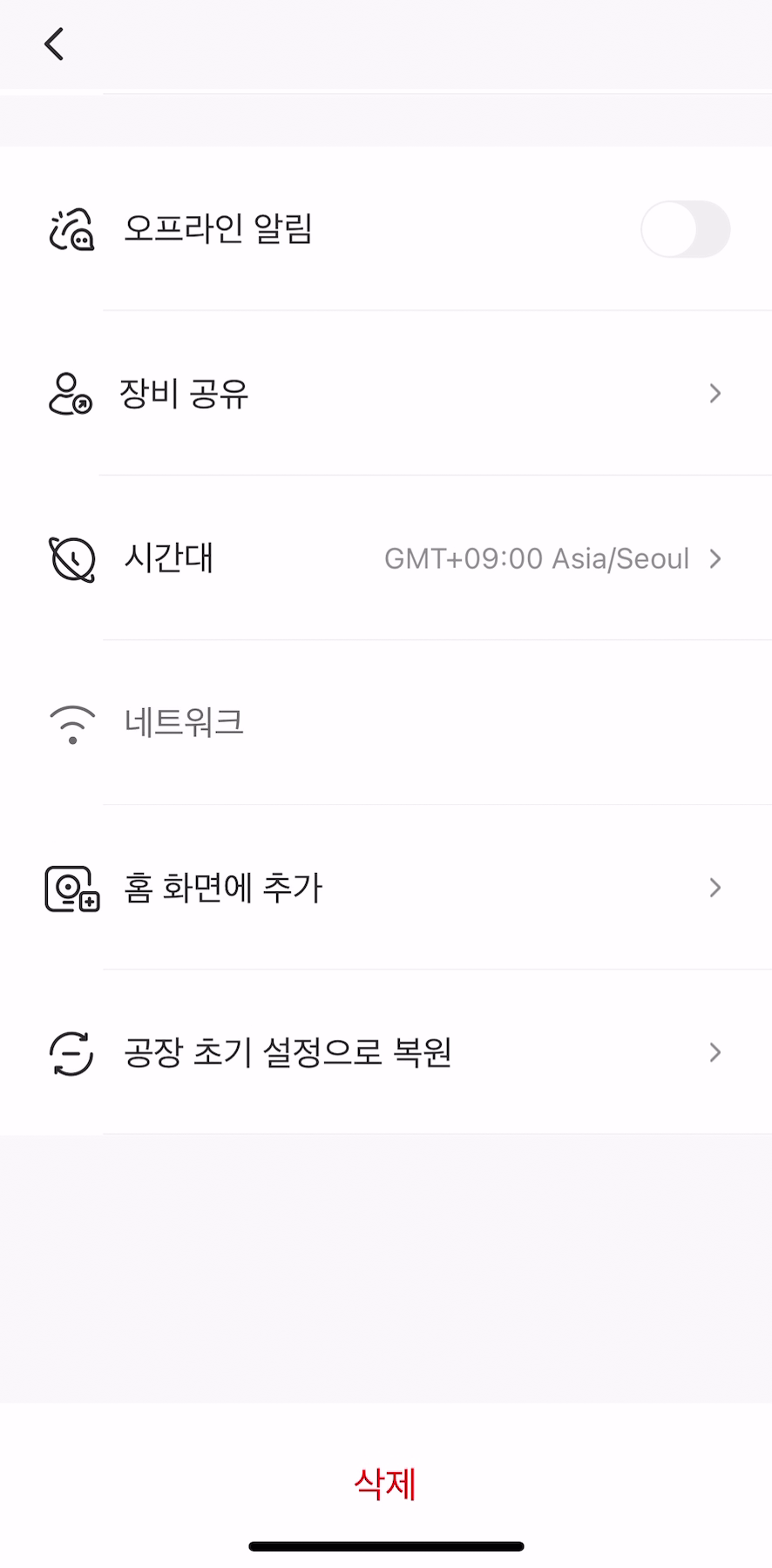Change the 시간대 setting
This screenshot has height=1568, width=772.
click(386, 558)
